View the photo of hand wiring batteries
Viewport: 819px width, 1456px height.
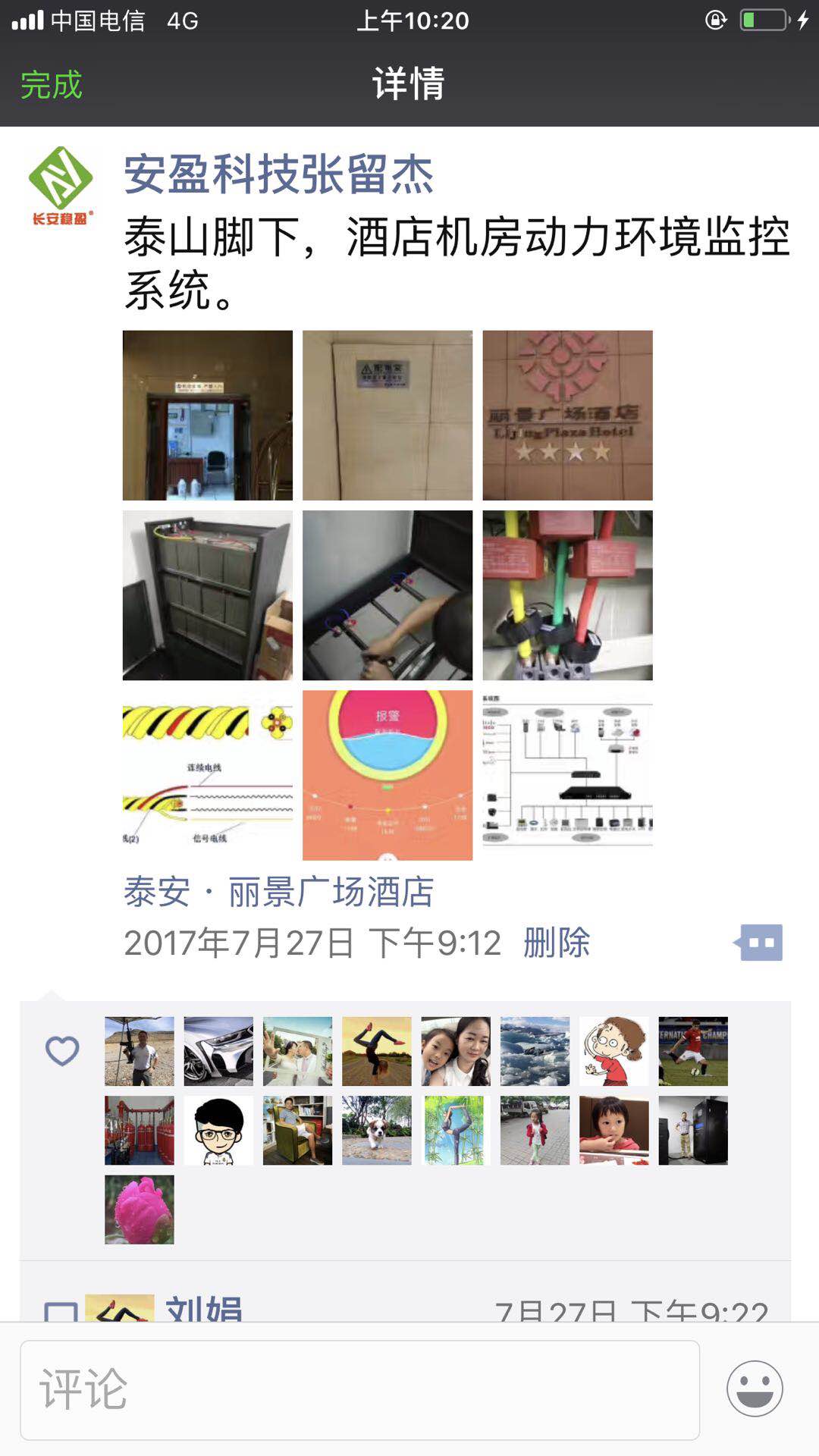[387, 595]
